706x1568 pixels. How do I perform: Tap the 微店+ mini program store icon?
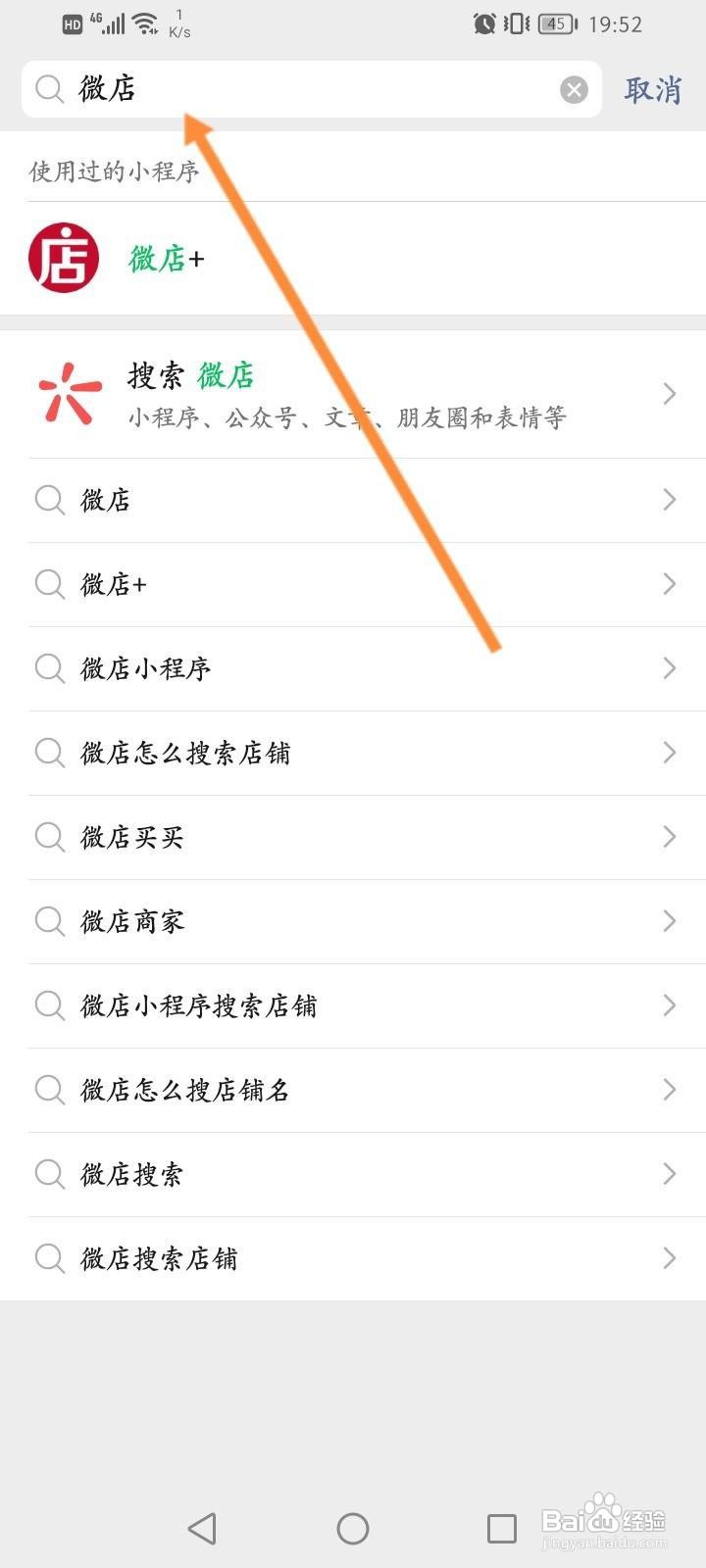coord(64,256)
